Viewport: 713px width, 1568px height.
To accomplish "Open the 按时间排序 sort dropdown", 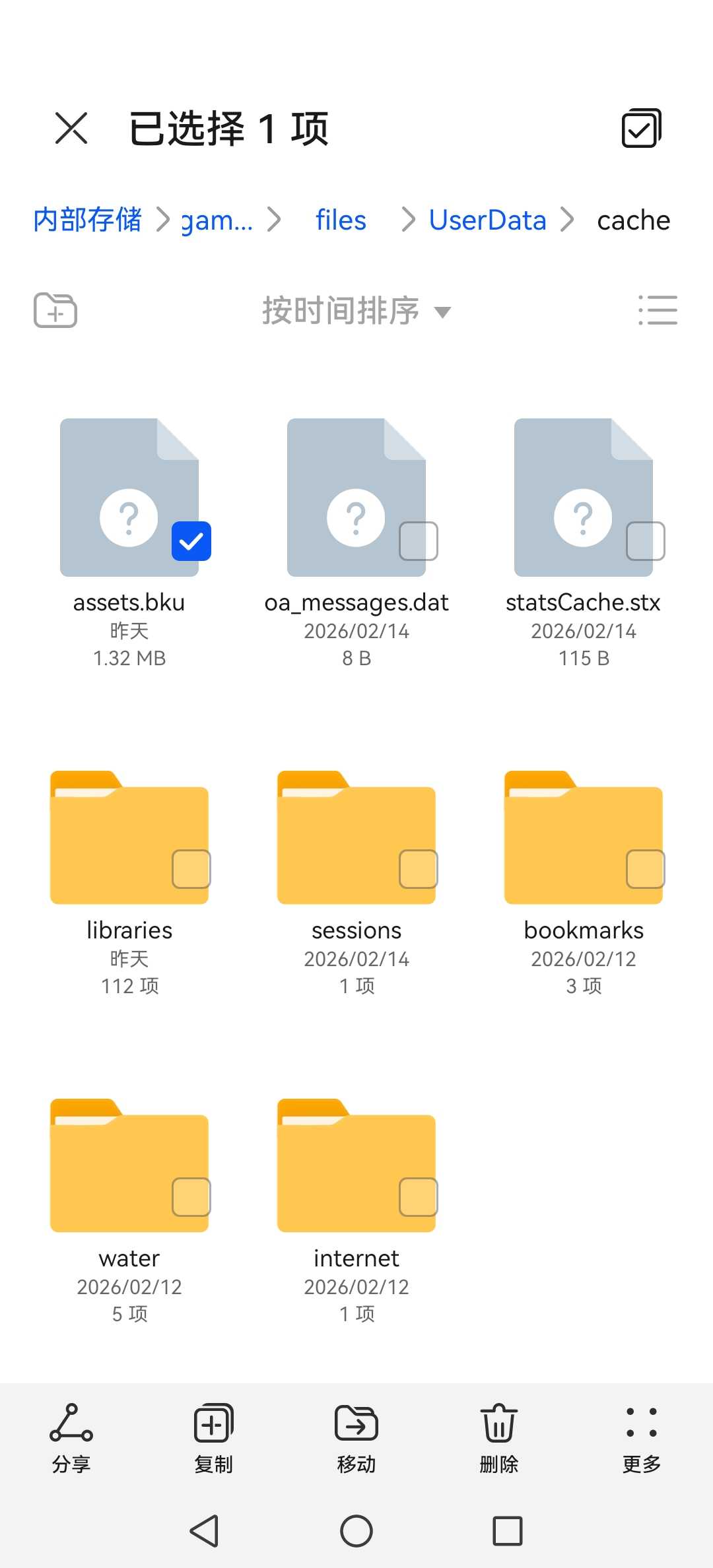I will pos(356,311).
